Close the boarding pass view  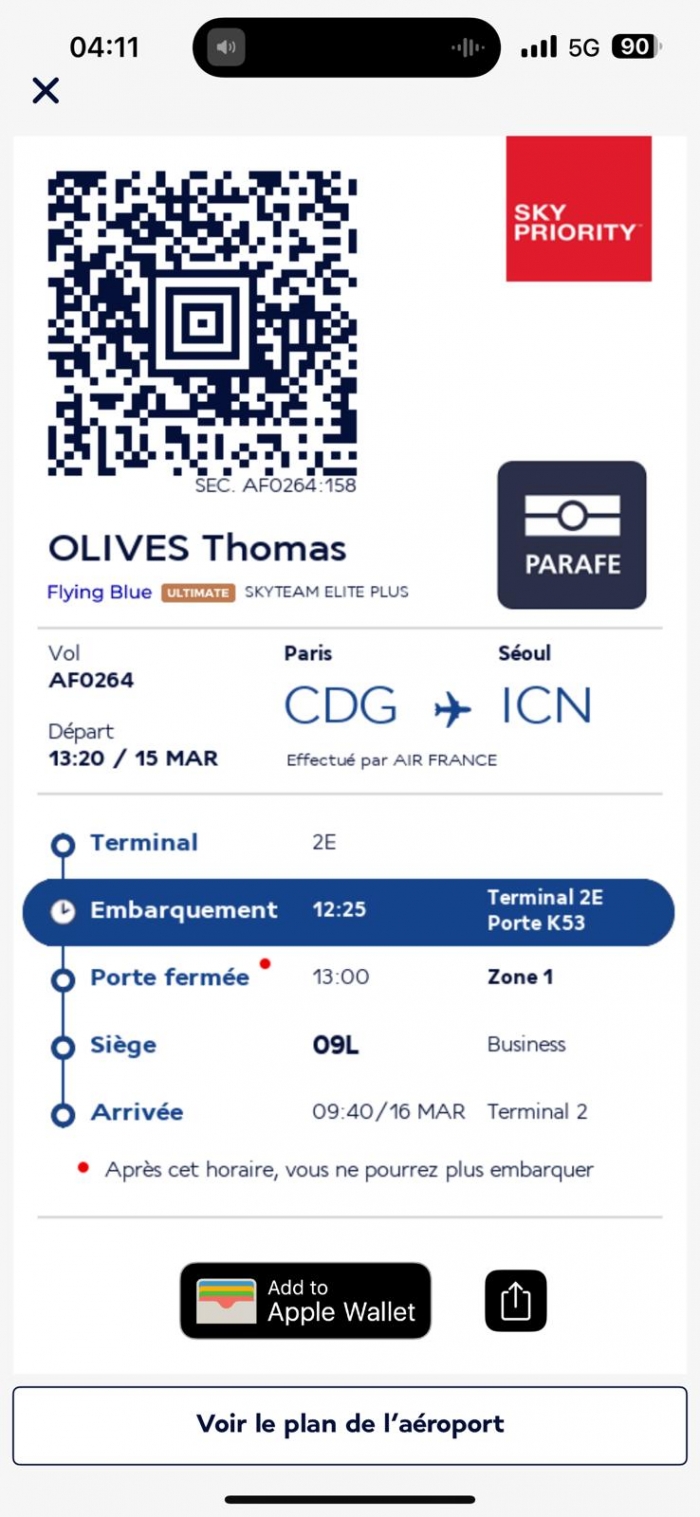[46, 91]
